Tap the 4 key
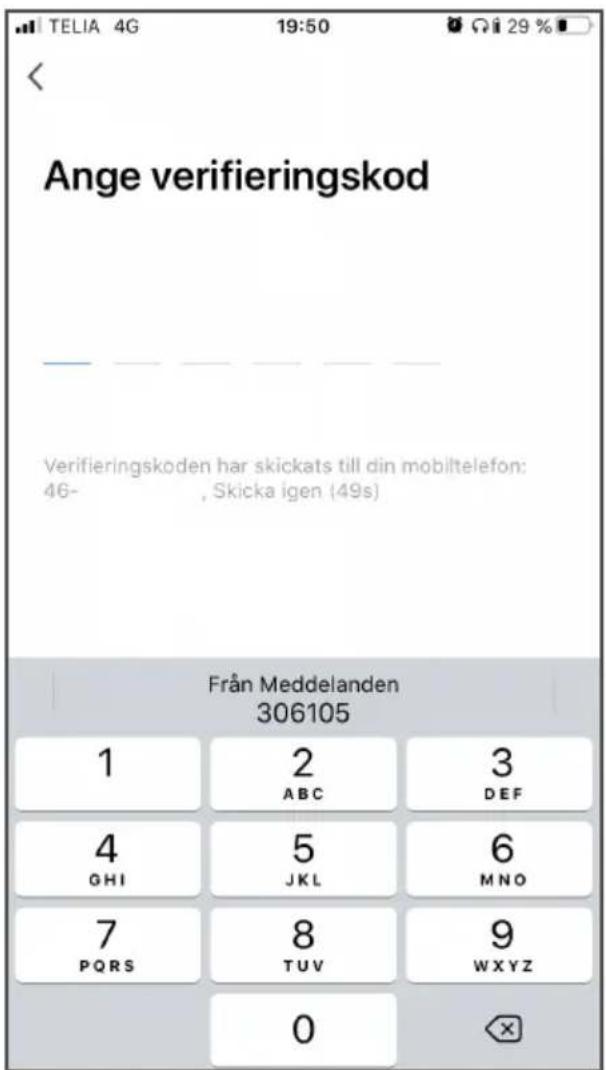 108,859
